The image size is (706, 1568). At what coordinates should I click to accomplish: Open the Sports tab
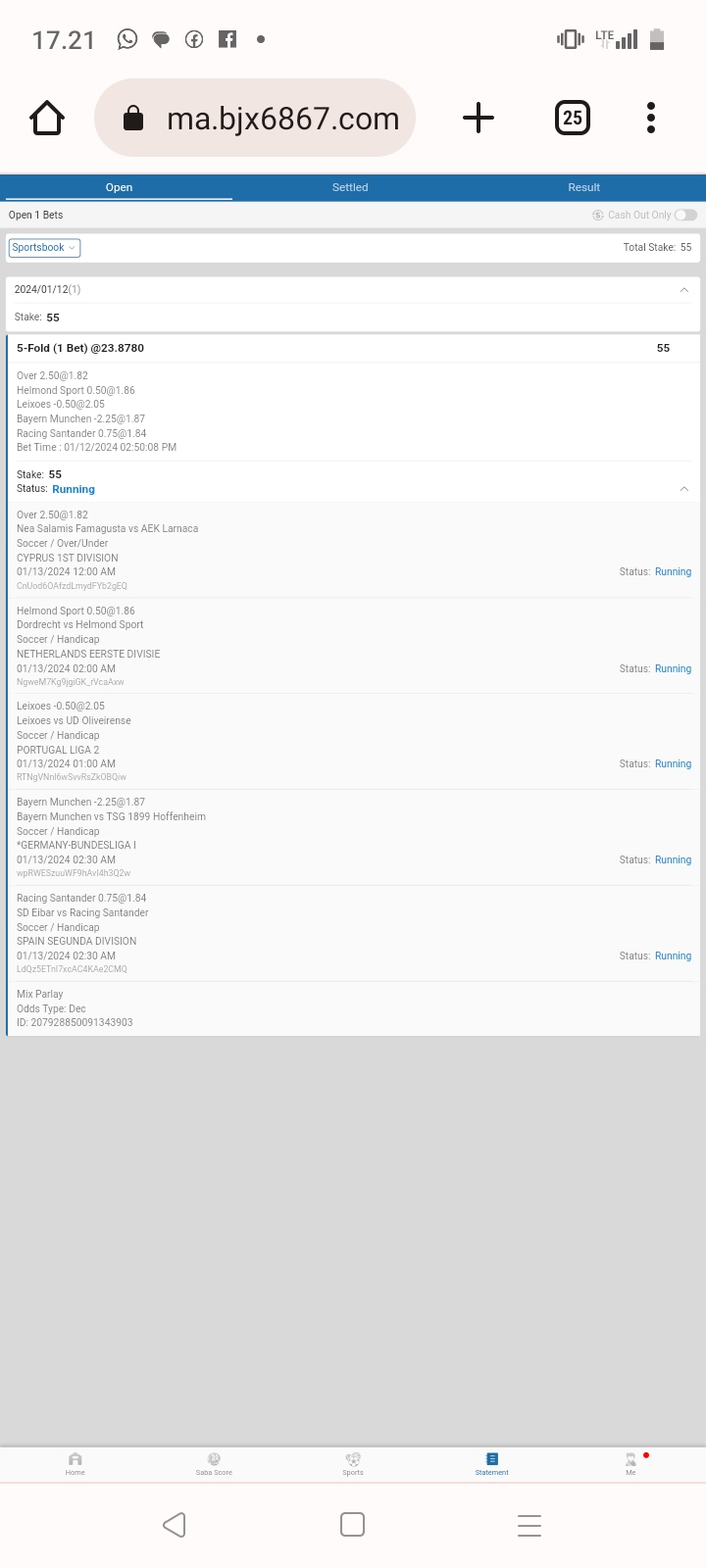353,1463
